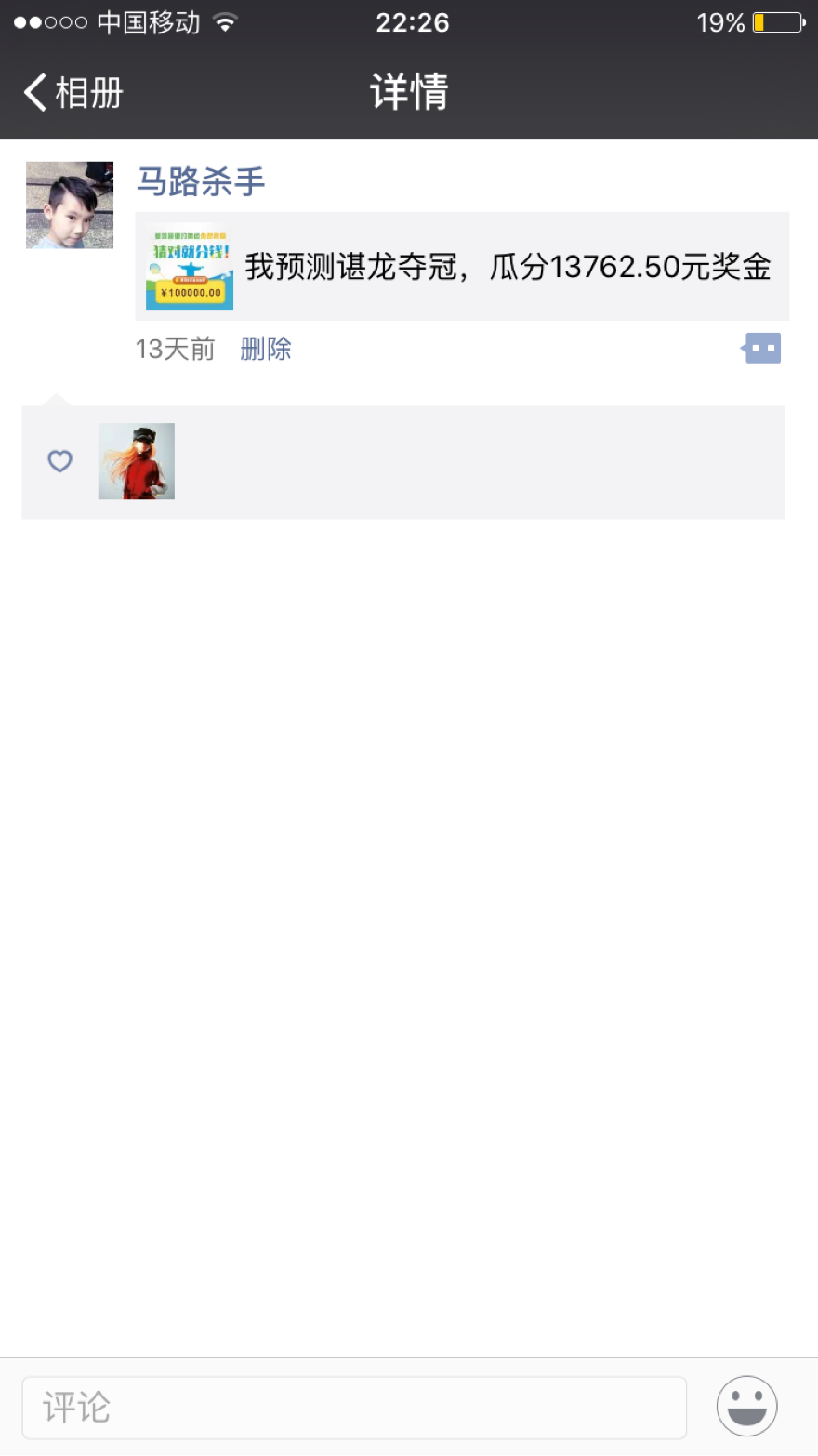This screenshot has height=1456, width=818.
Task: Open the emoji smiley picker
Action: coord(746,1406)
